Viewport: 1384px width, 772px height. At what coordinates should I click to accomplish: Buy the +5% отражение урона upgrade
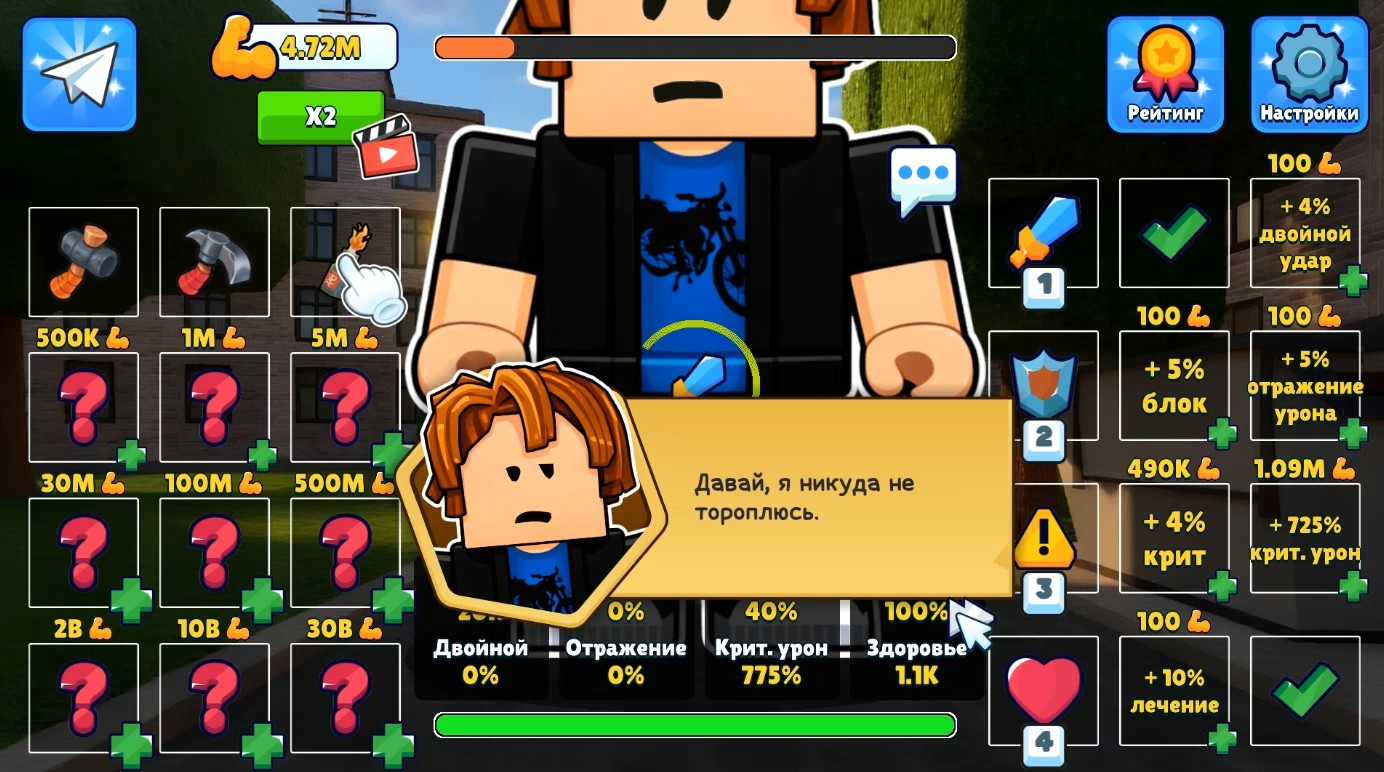1305,386
